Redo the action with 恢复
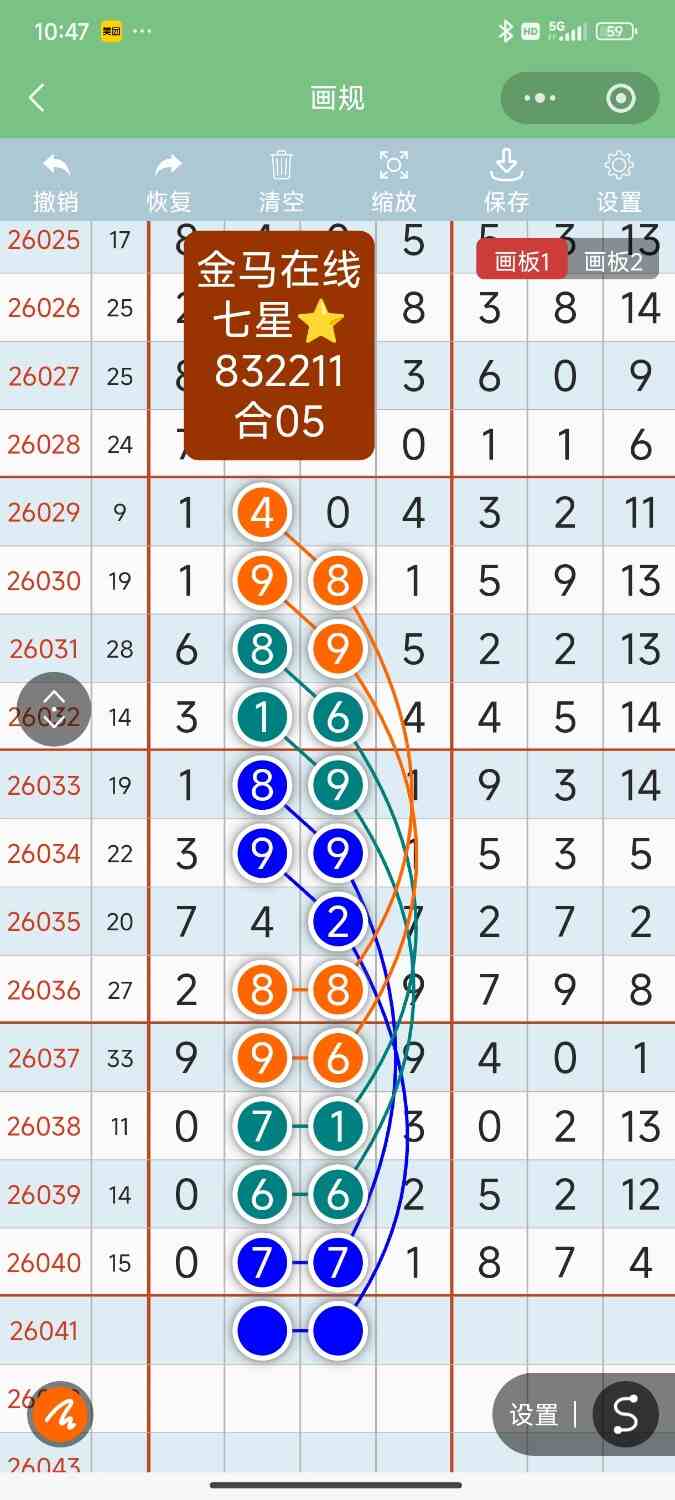675x1500 pixels. click(168, 181)
